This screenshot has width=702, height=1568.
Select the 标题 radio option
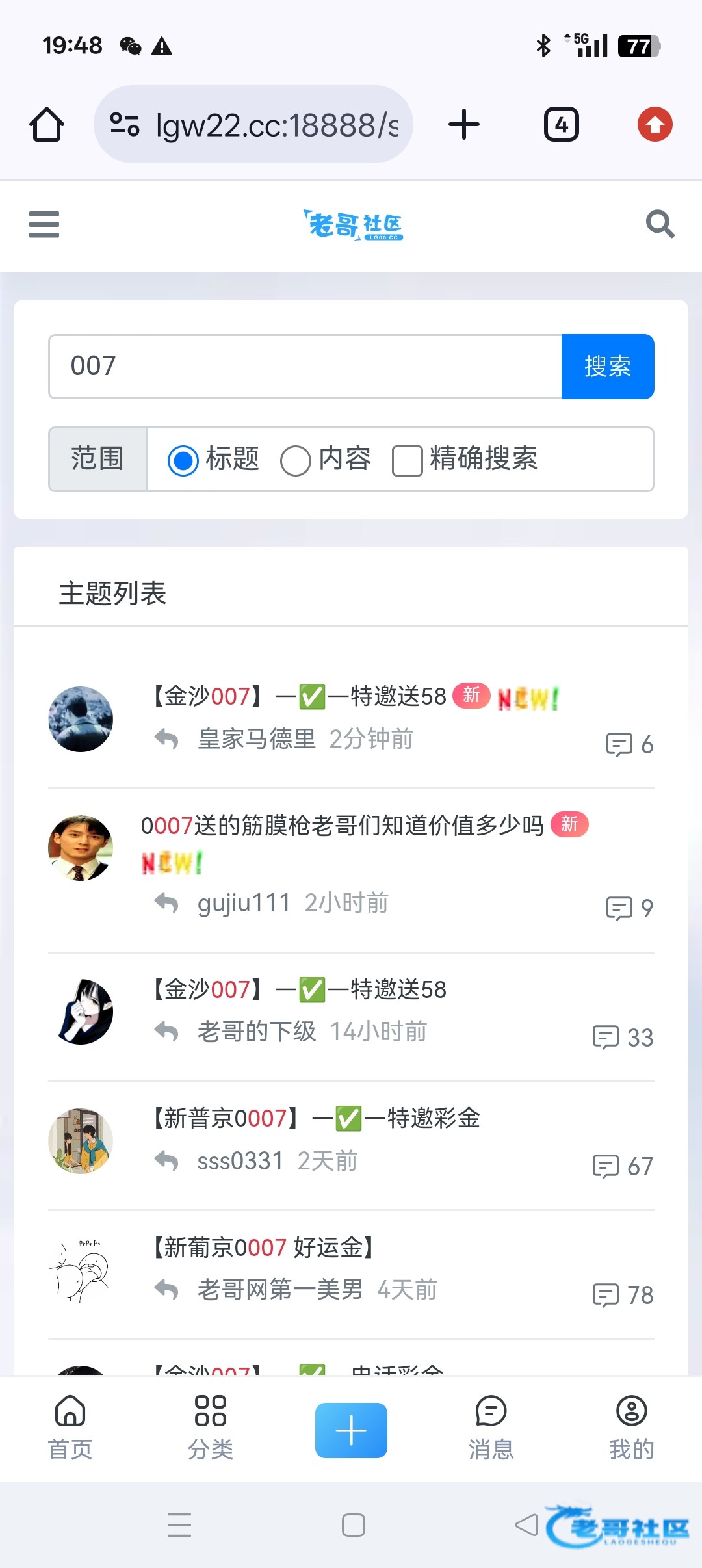tap(183, 460)
